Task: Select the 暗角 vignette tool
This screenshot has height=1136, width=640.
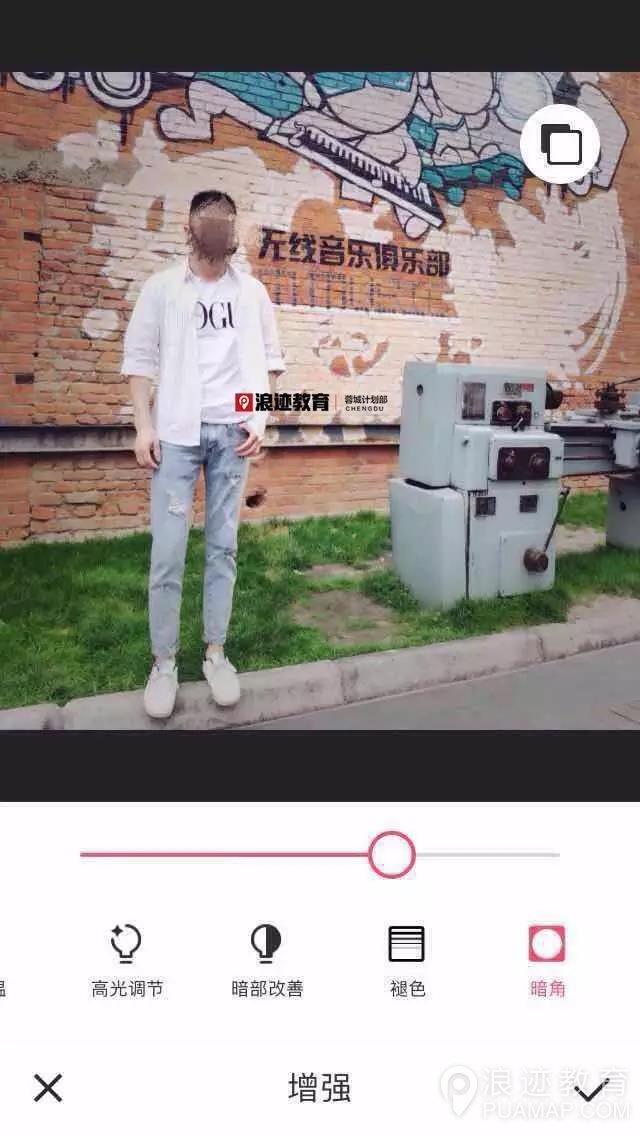Action: 547,959
